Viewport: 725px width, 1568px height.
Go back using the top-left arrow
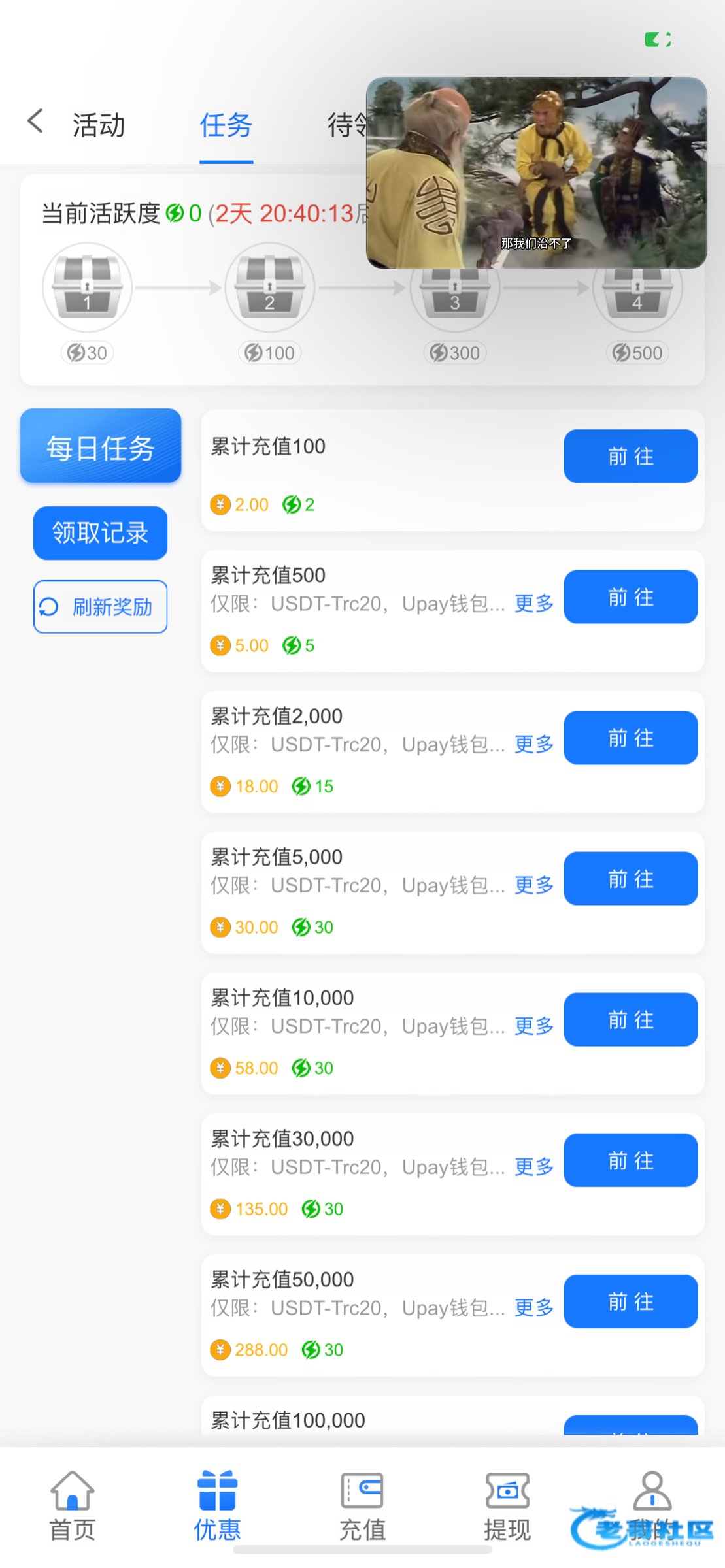coord(36,122)
